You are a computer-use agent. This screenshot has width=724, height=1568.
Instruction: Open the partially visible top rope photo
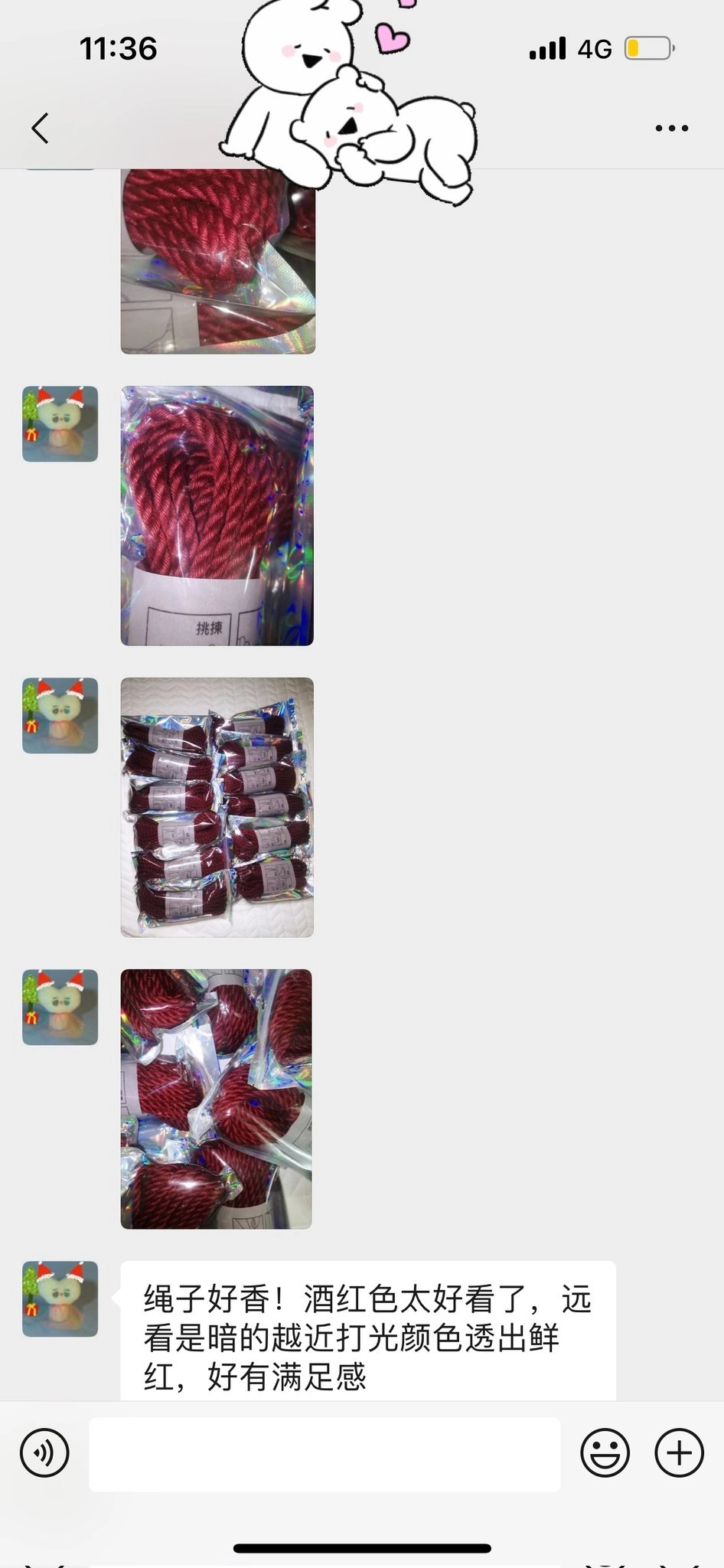(x=218, y=260)
